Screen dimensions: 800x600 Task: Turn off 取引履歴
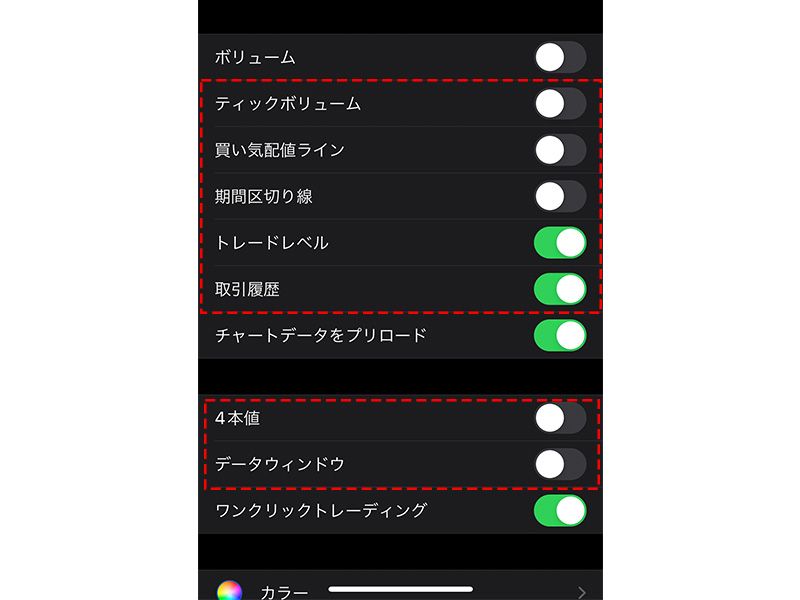point(560,289)
